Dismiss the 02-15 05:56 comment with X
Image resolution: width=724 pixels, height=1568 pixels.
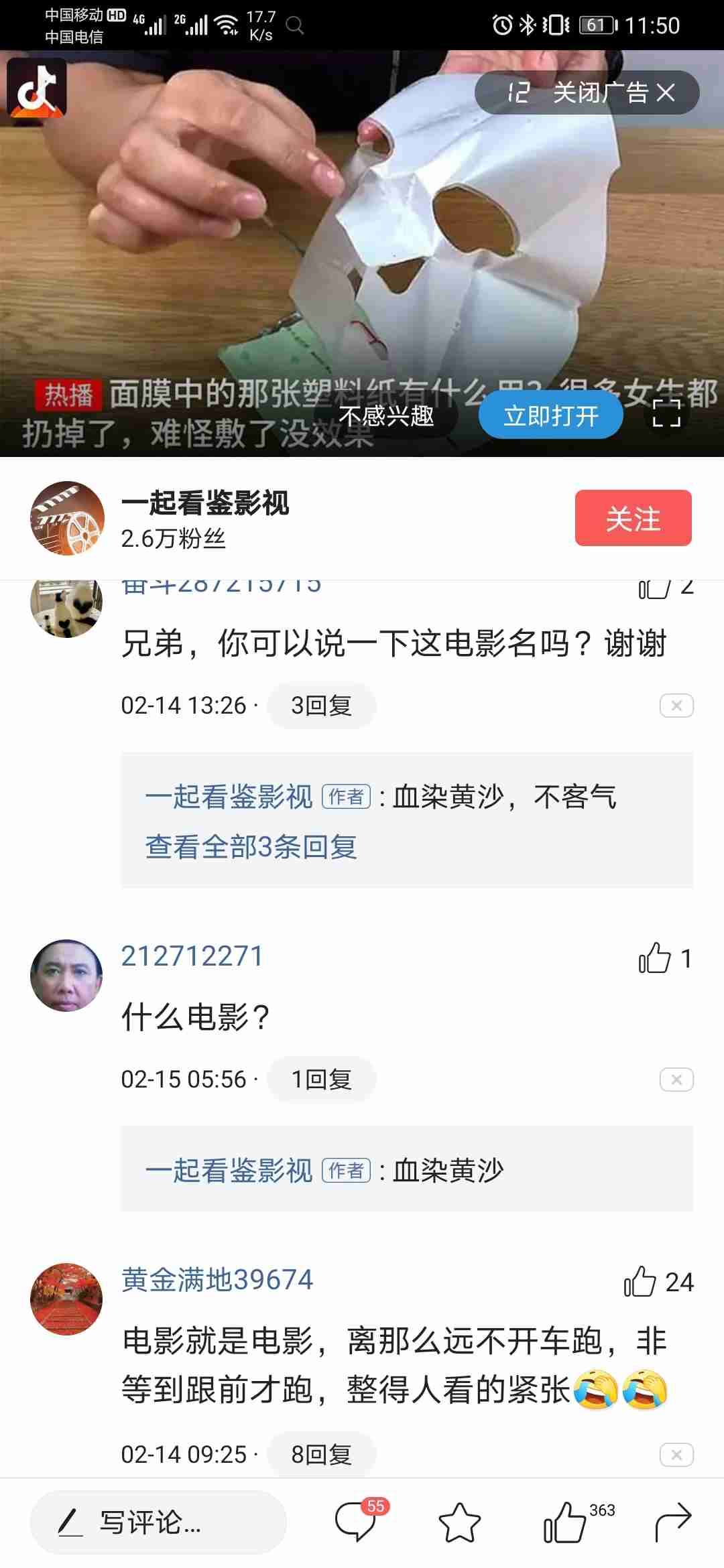[676, 1080]
